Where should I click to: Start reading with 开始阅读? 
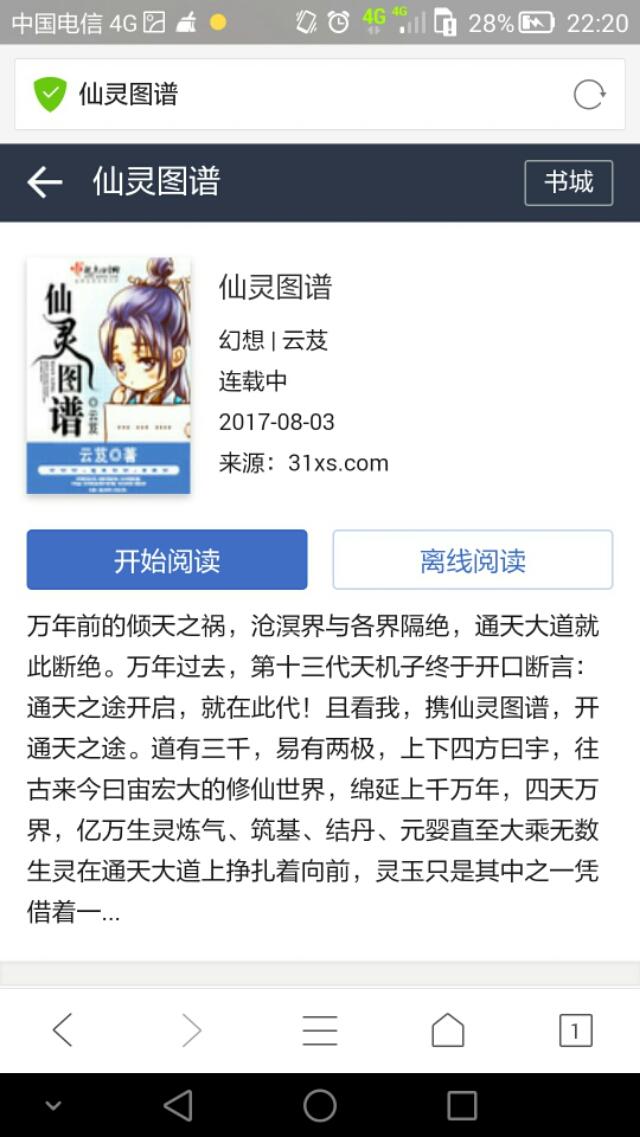(x=167, y=560)
